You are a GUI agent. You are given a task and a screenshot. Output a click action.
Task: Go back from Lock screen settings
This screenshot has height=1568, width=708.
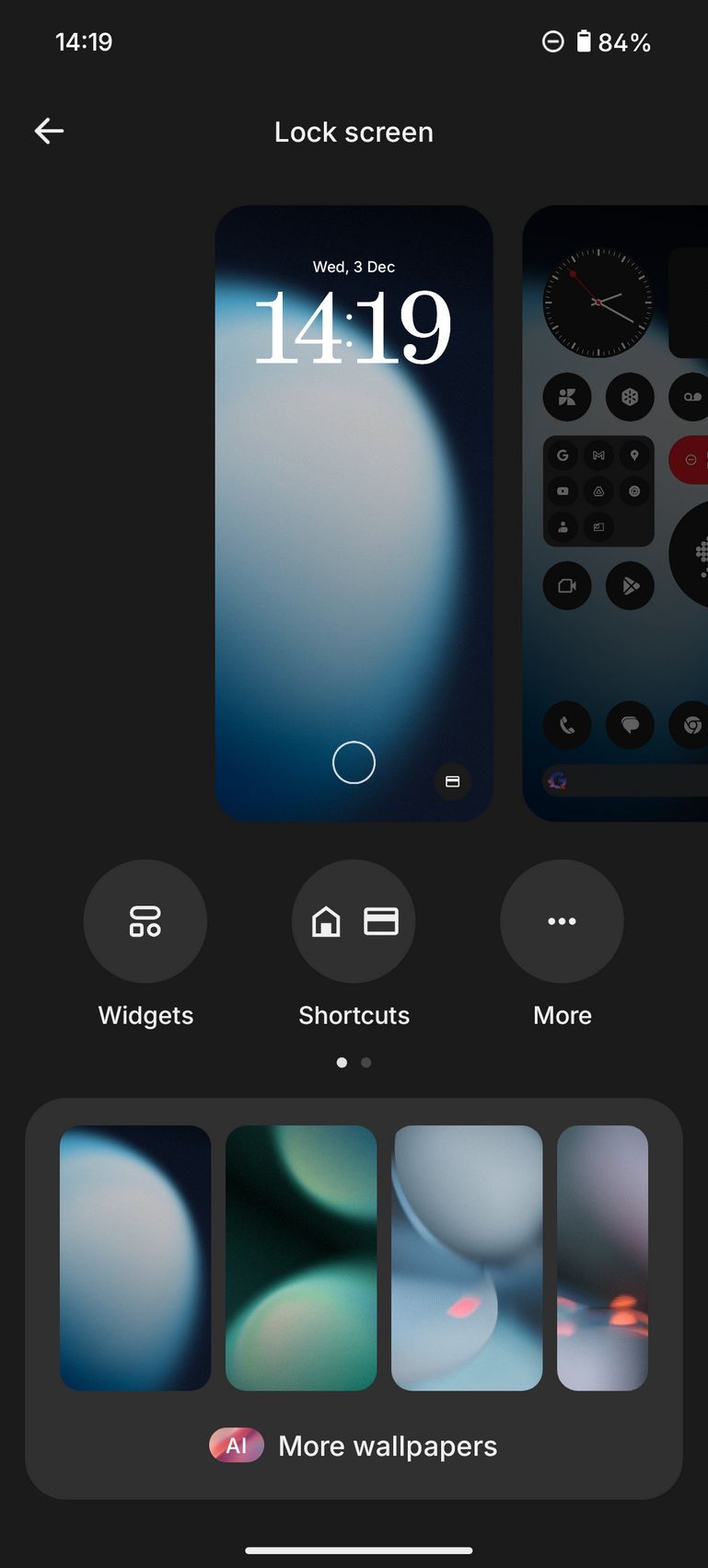coord(49,132)
